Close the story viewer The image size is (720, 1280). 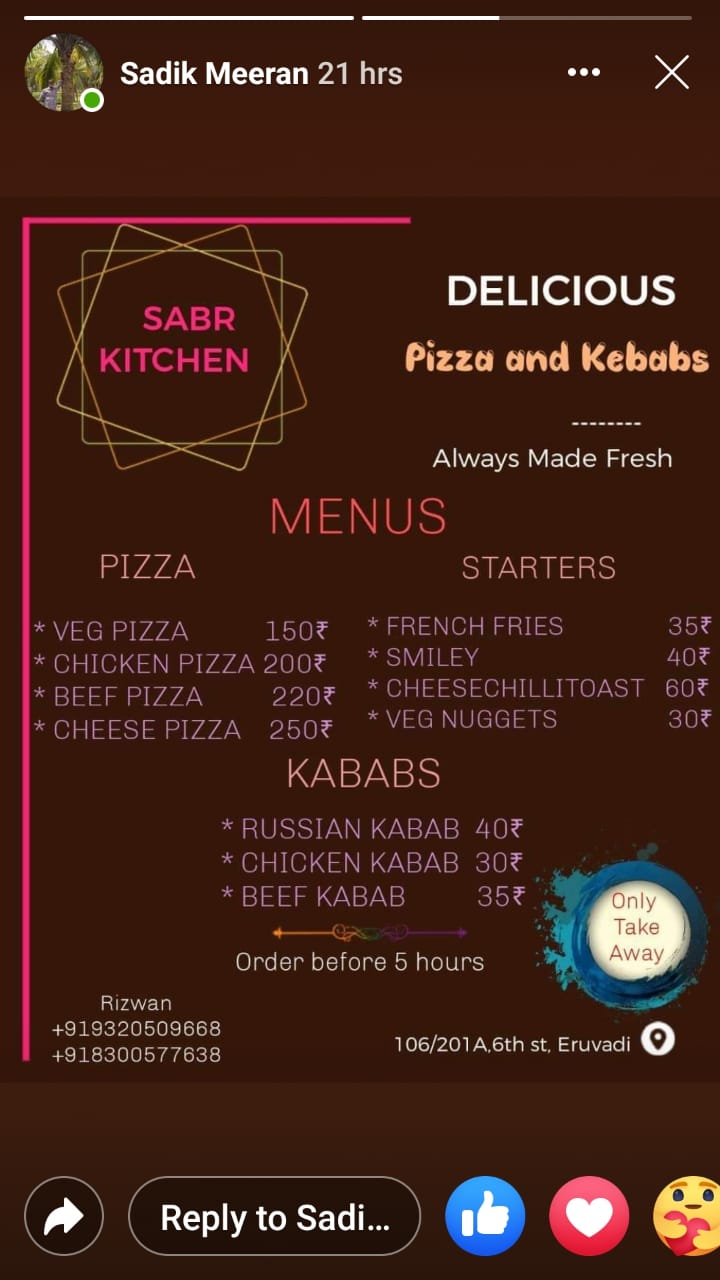click(x=671, y=73)
